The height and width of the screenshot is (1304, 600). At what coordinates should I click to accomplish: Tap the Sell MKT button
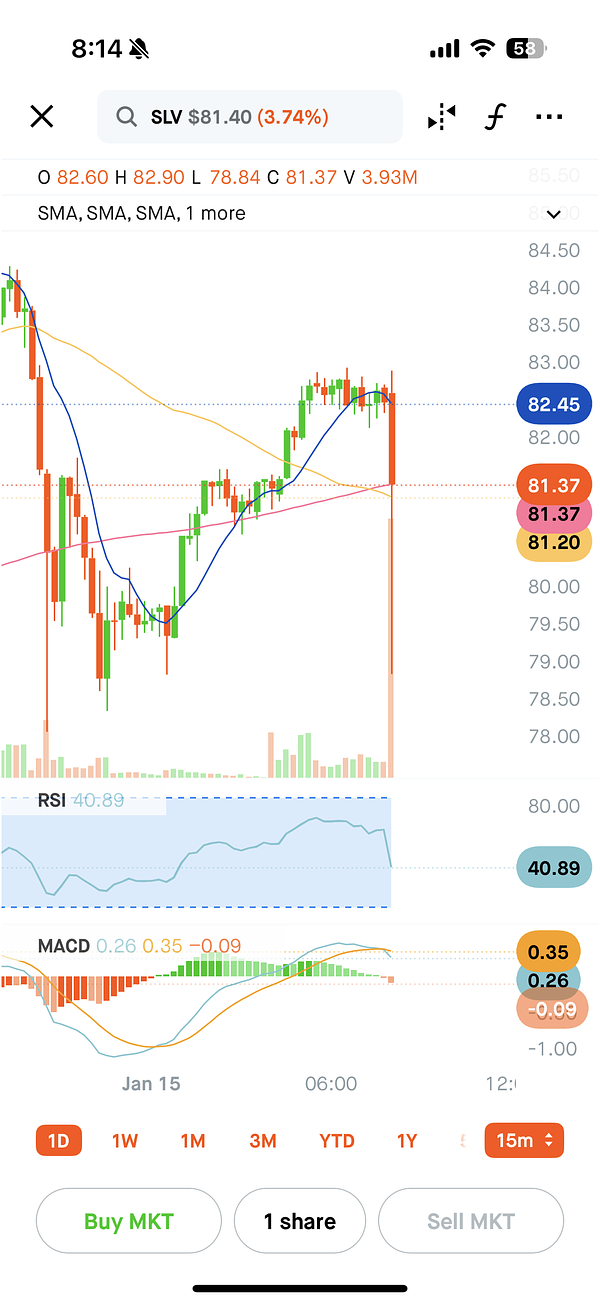click(471, 1221)
